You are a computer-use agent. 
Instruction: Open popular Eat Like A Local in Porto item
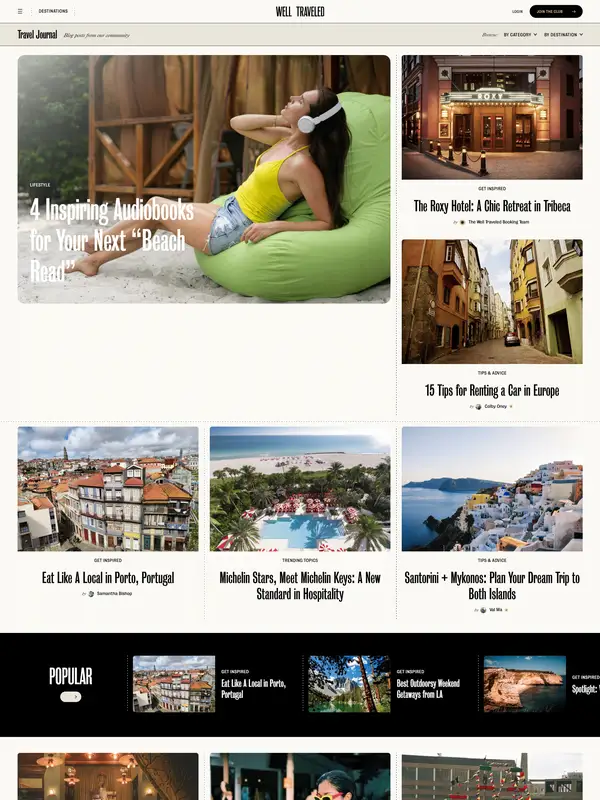point(253,688)
